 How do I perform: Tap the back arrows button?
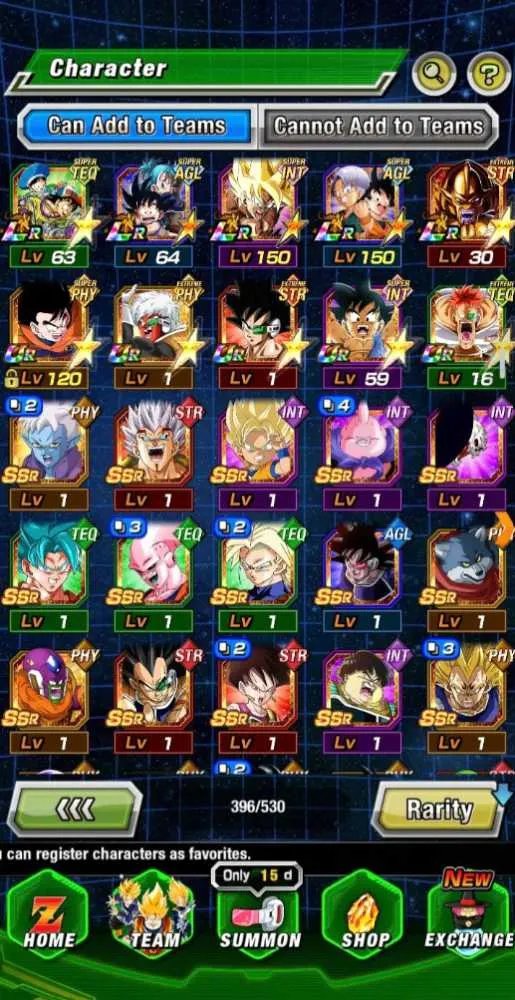click(x=75, y=810)
